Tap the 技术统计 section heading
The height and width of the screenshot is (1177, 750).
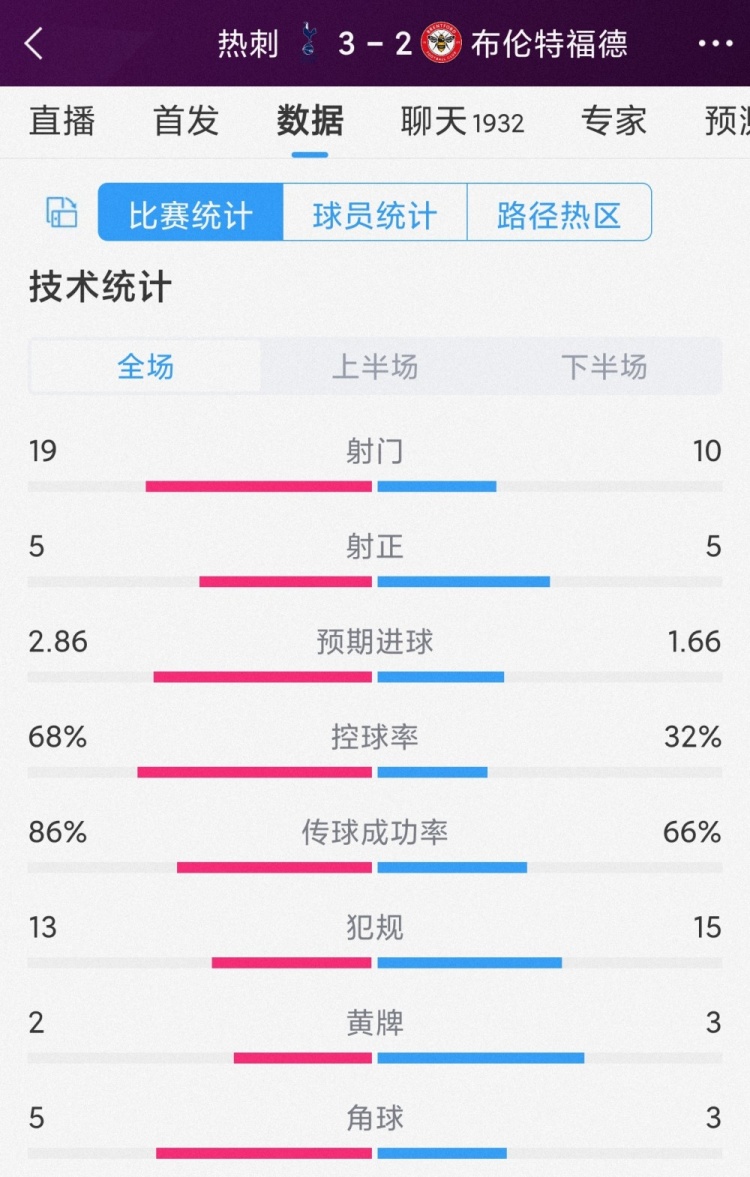click(98, 286)
